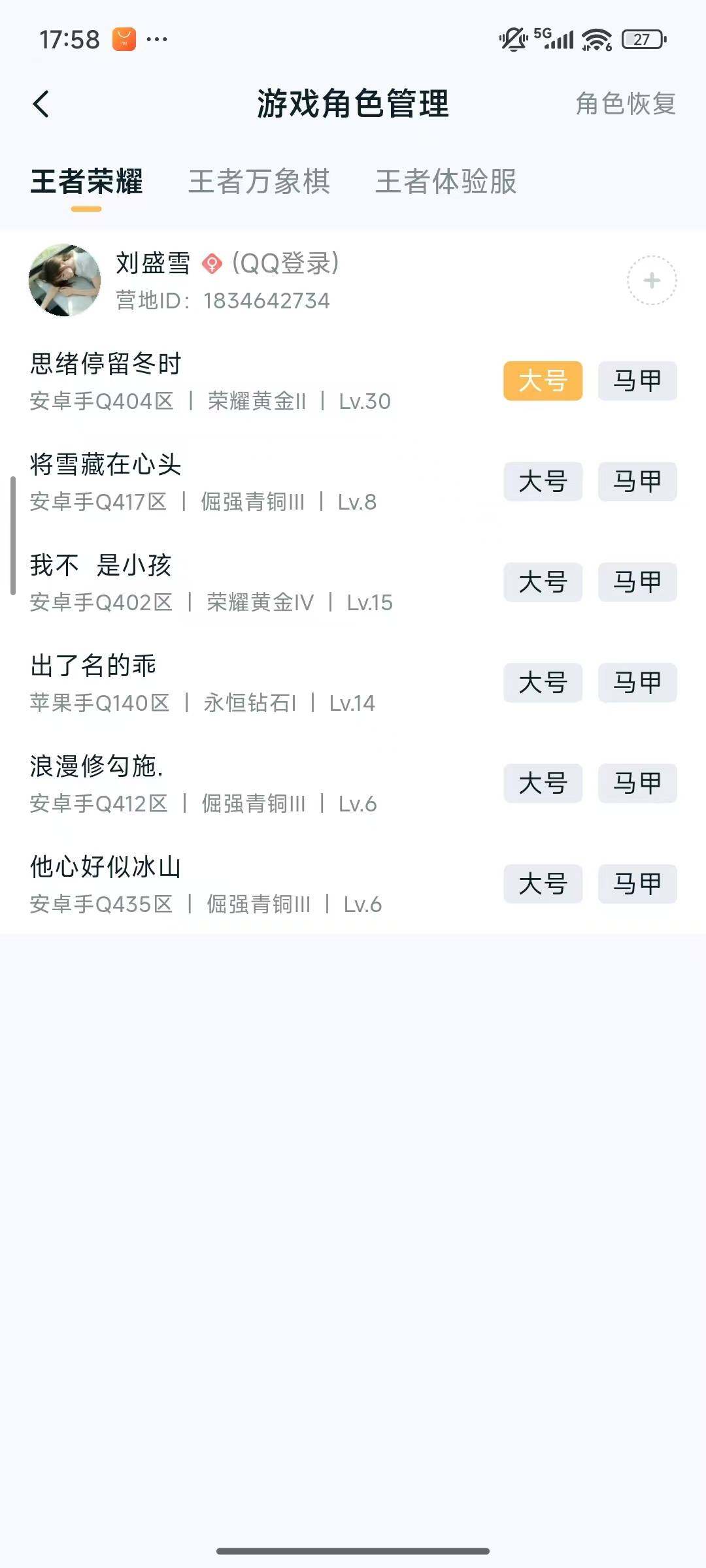This screenshot has width=706, height=1568.
Task: Click the 角色恢复 link at top right
Action: tap(625, 103)
